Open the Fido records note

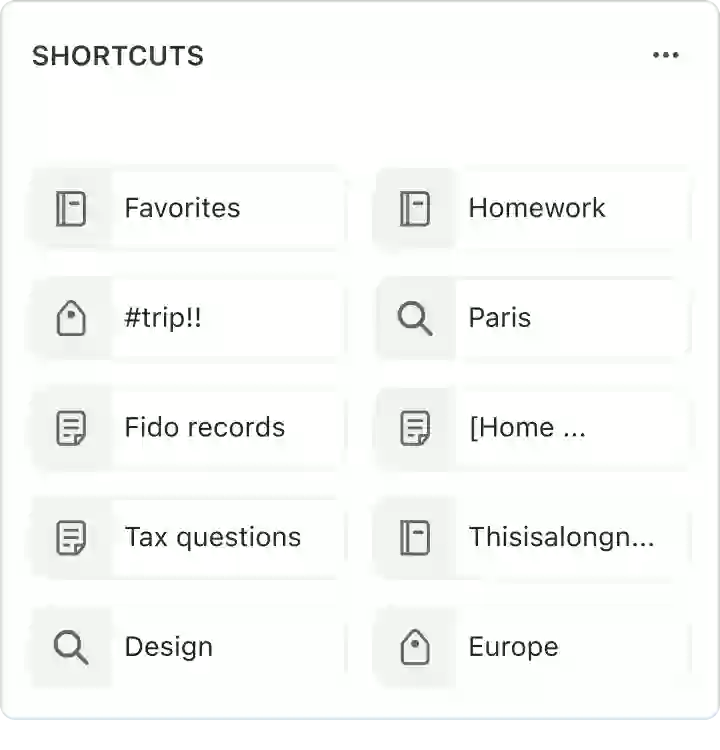pos(188,428)
